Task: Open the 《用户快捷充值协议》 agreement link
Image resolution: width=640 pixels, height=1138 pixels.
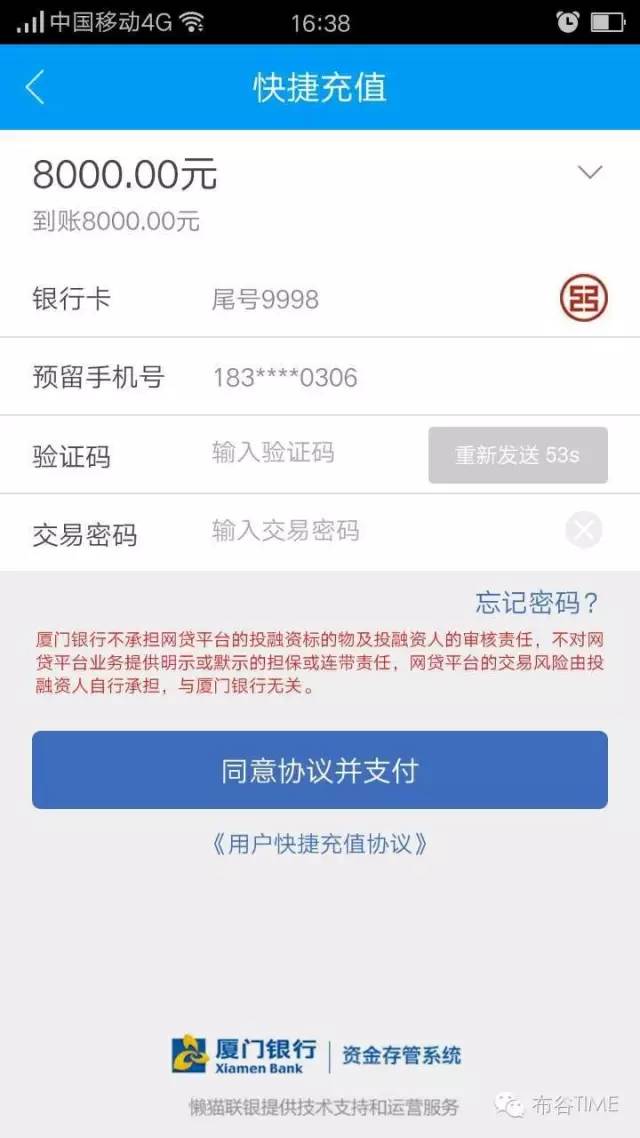Action: 320,843
